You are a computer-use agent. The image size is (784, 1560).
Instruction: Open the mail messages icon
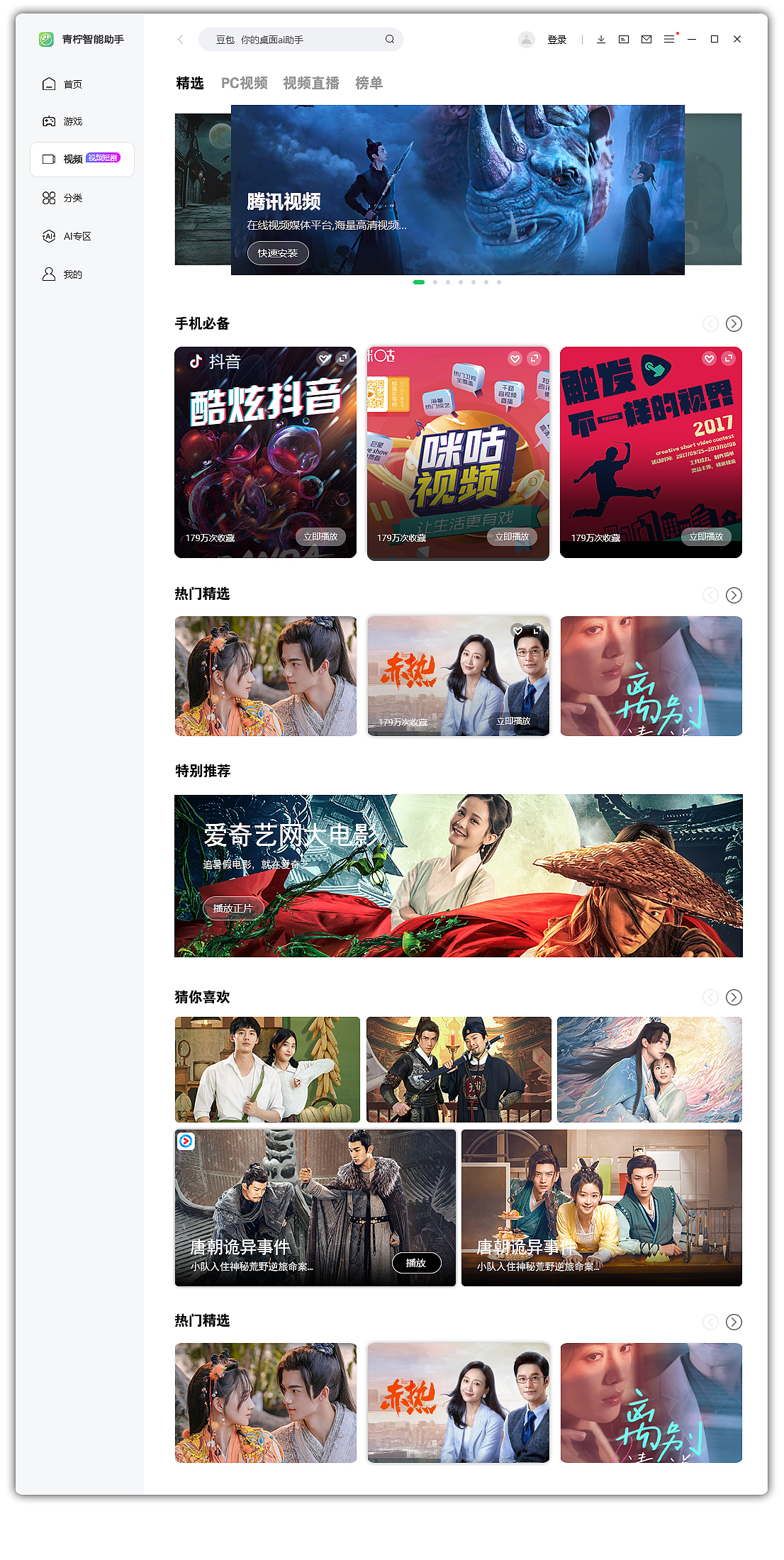(x=646, y=40)
